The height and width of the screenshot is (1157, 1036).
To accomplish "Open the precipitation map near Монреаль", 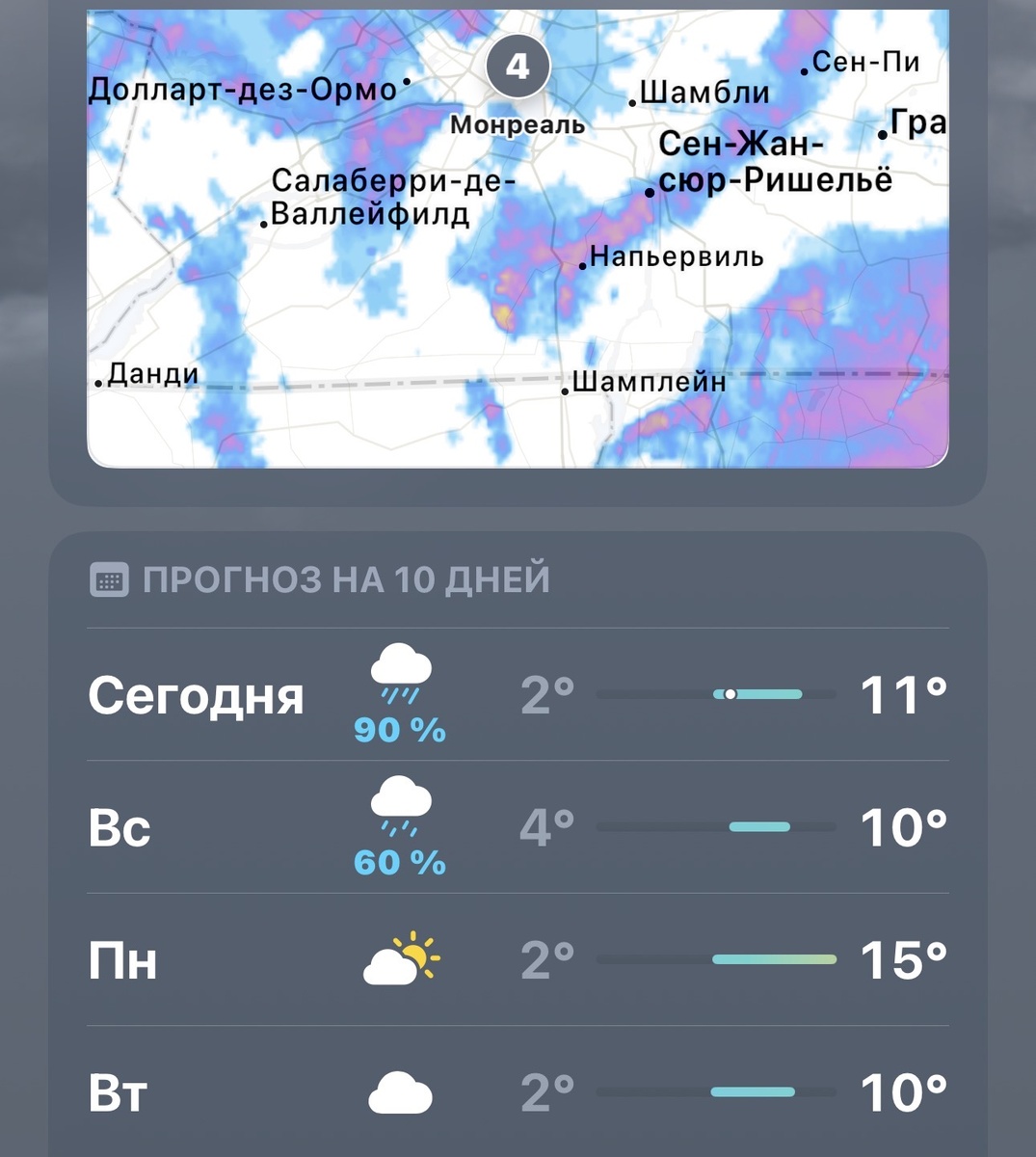I will pyautogui.click(x=518, y=241).
